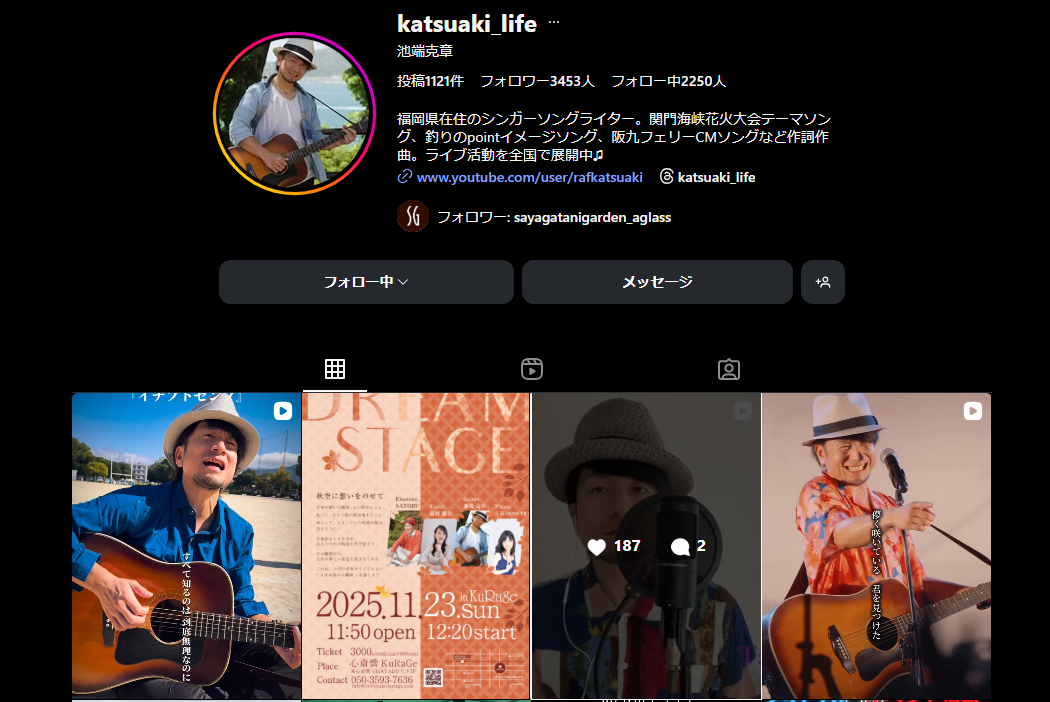This screenshot has height=702, width=1050.
Task: Open the posts count 投稿1121件
Action: point(430,81)
